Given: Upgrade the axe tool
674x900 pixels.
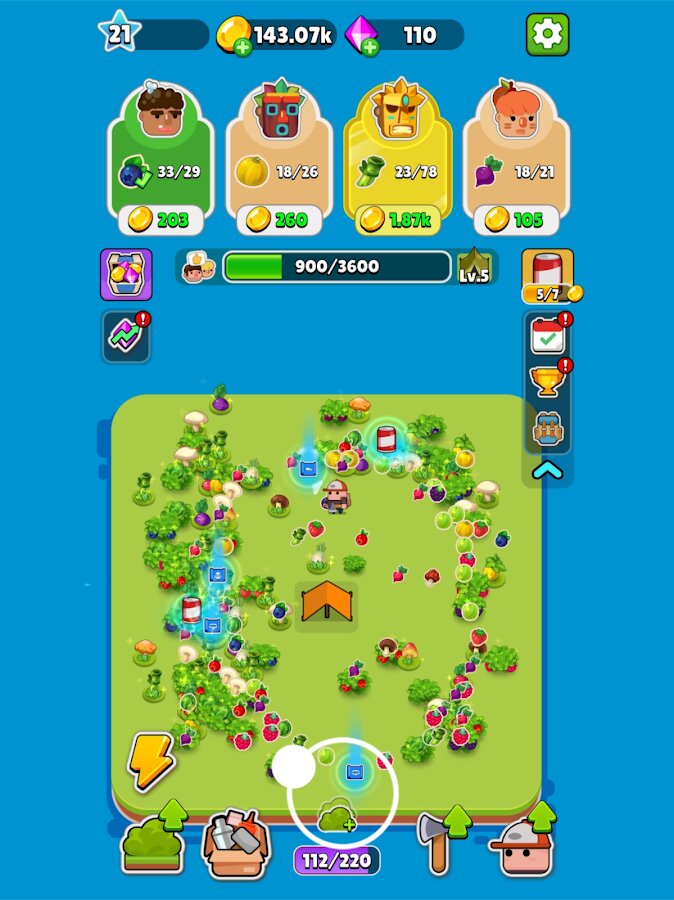Looking at the screenshot, I should tap(437, 840).
